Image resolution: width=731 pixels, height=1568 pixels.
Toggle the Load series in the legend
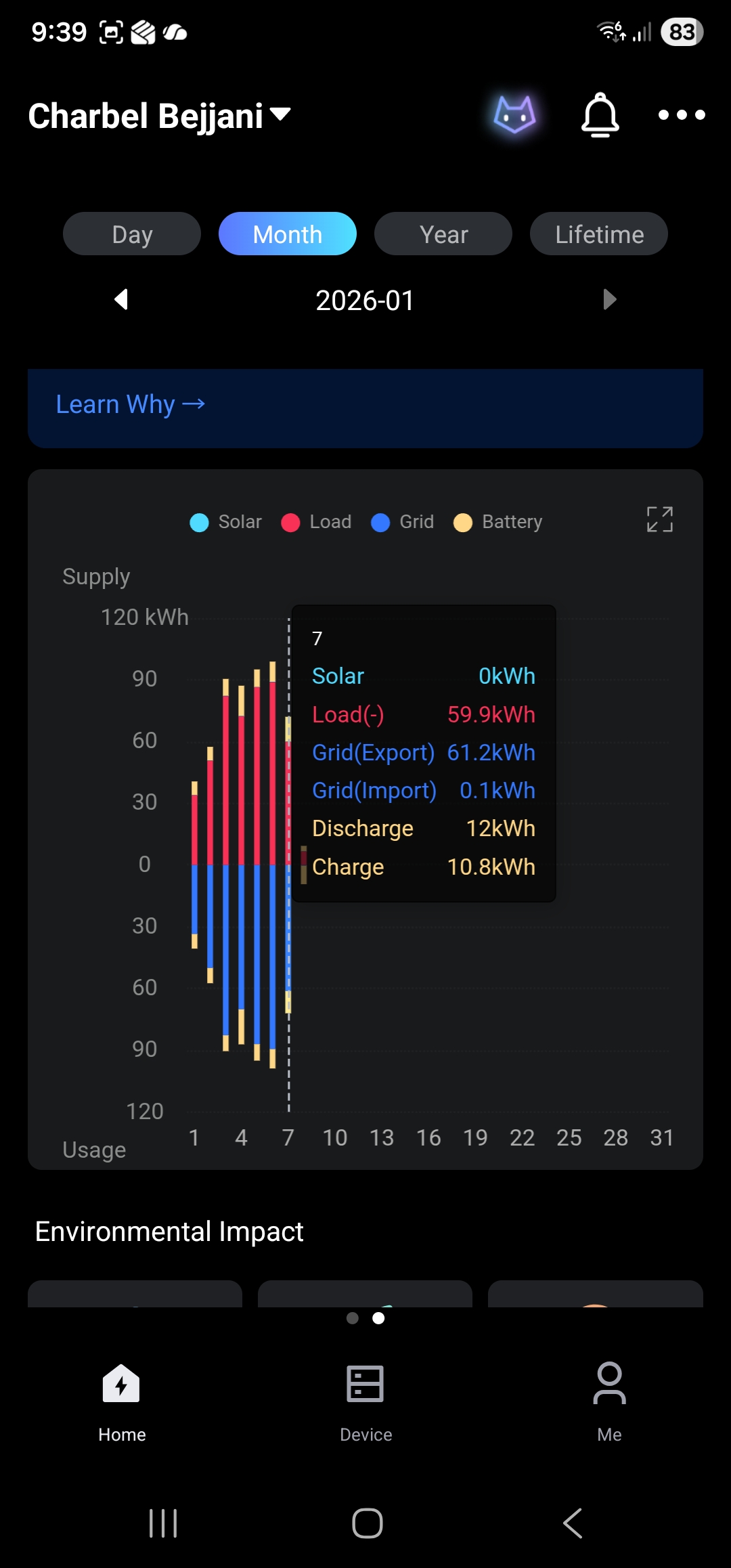tap(317, 522)
